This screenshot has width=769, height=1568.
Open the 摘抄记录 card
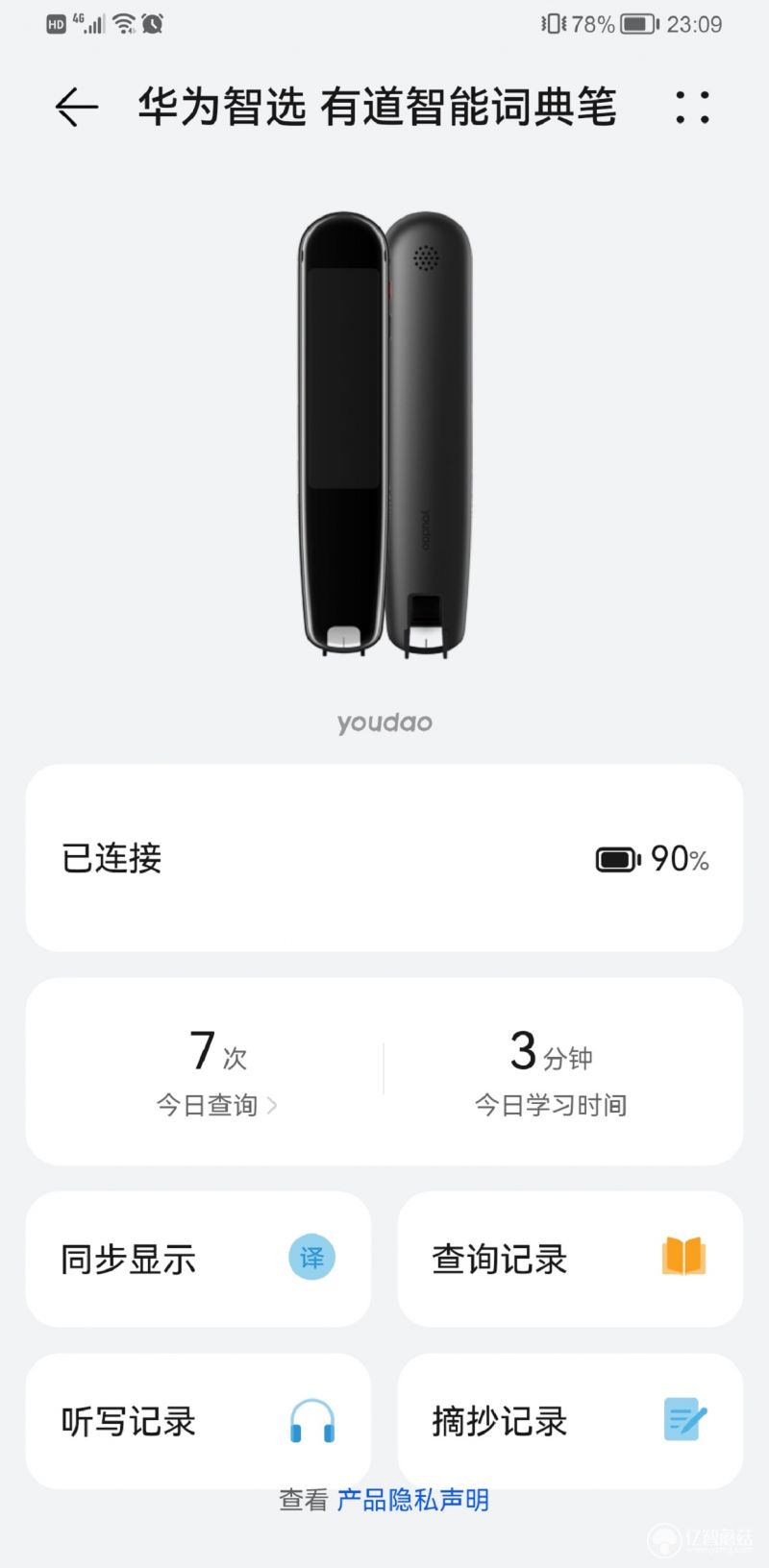click(570, 1421)
